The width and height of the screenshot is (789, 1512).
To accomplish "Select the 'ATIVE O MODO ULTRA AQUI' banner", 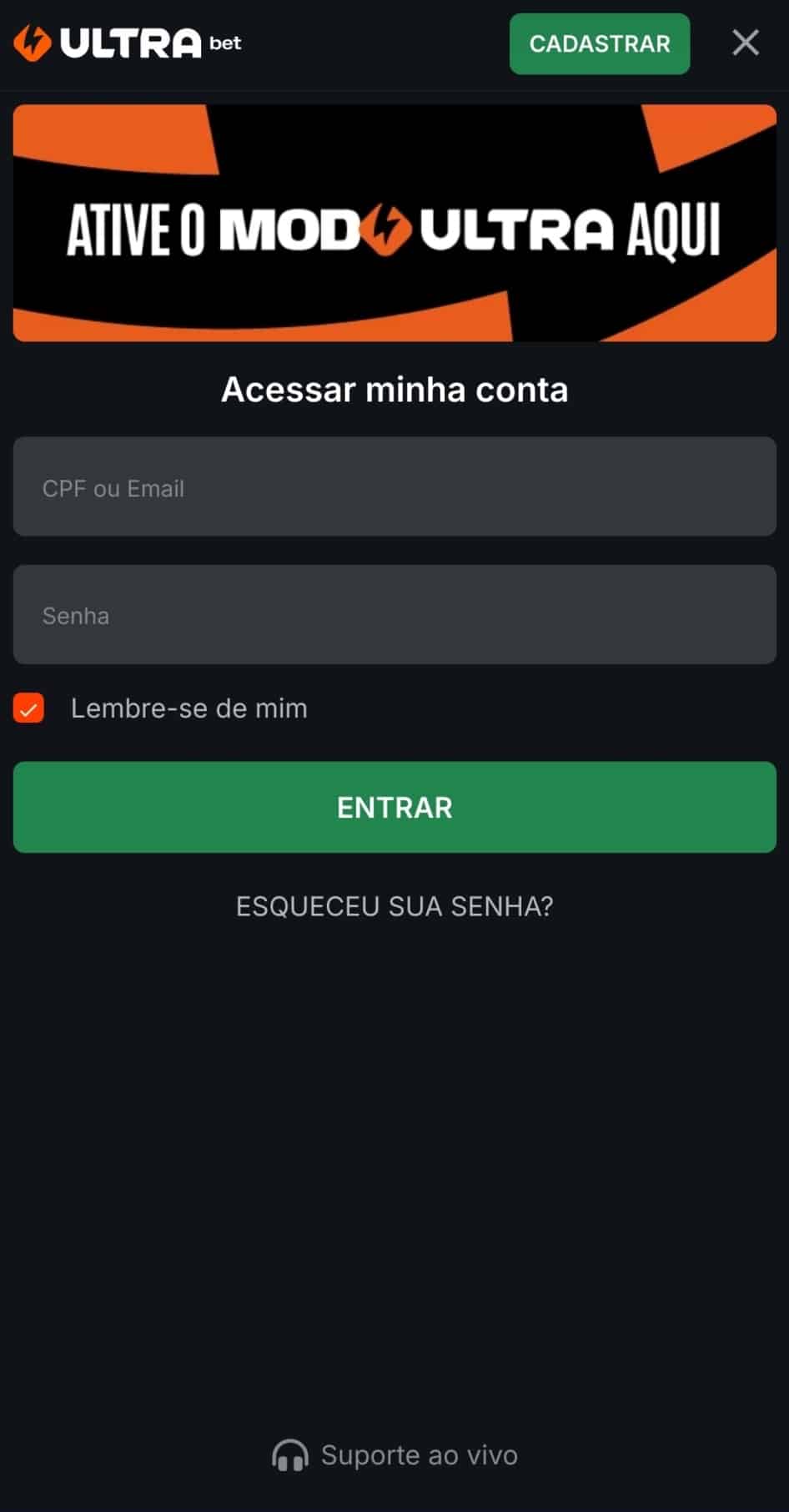I will click(394, 222).
